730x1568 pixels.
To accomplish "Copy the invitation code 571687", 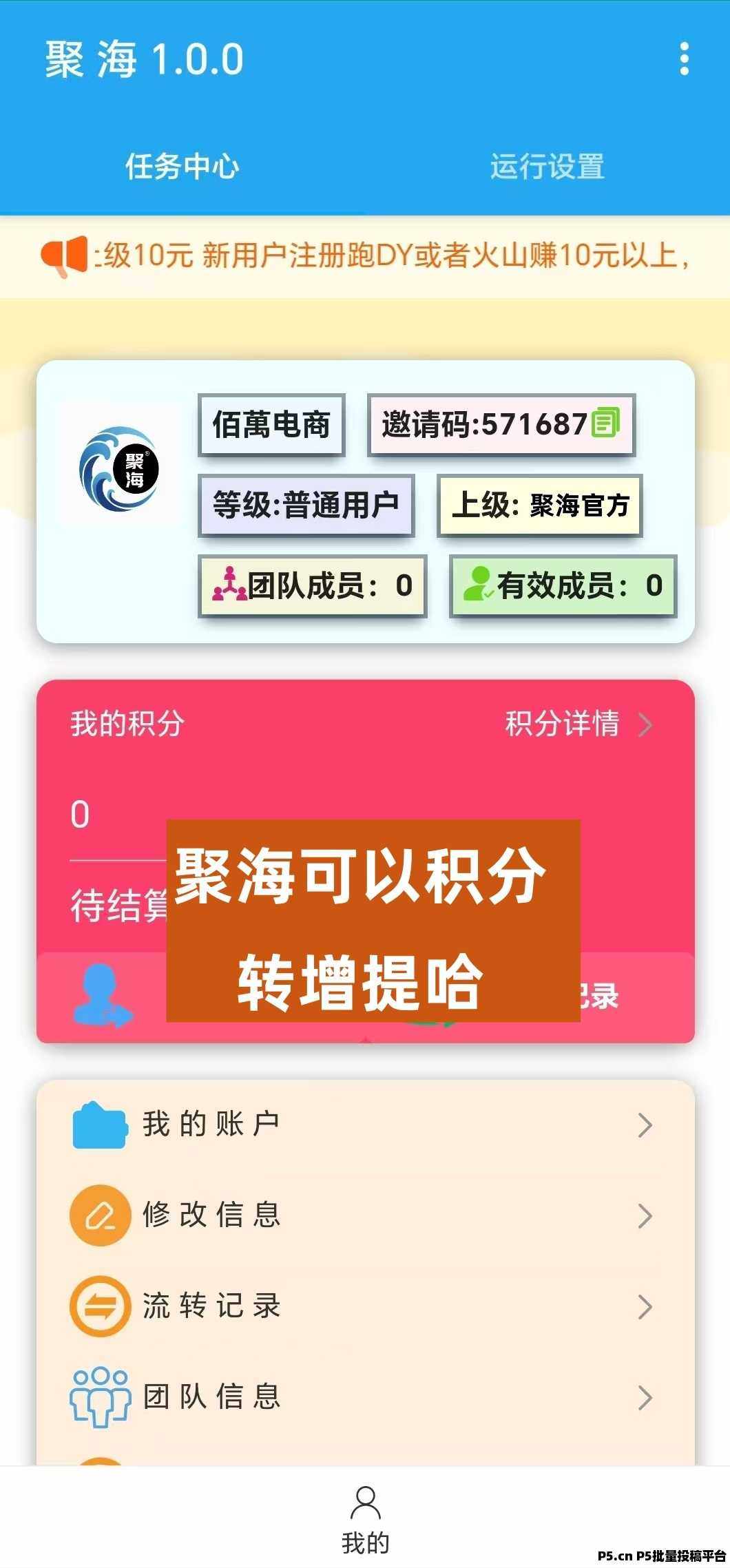I will point(606,423).
